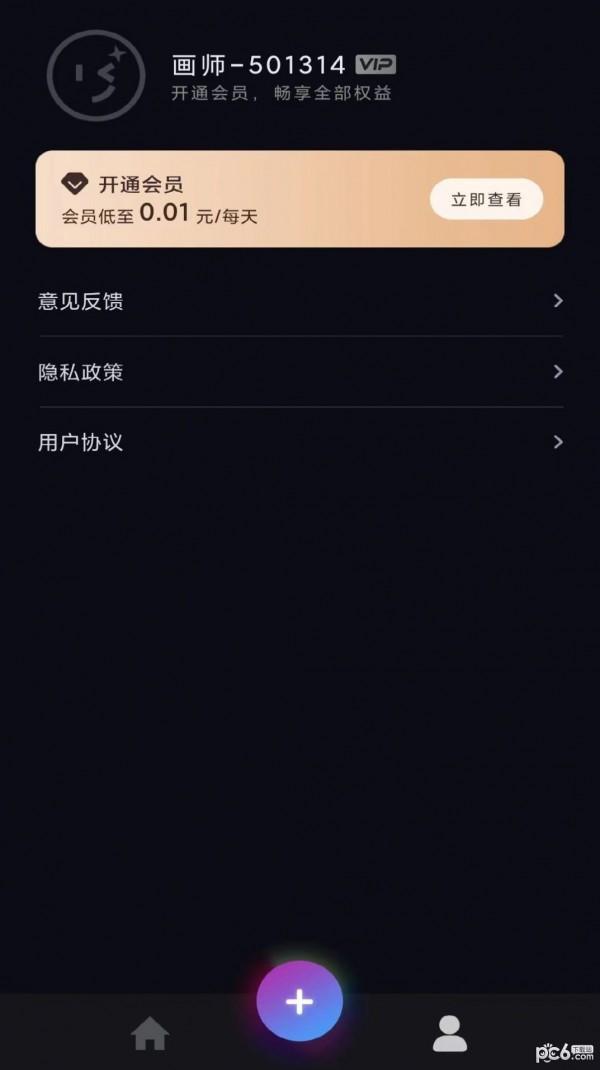Open the profile avatar
The height and width of the screenshot is (1070, 600).
click(96, 75)
